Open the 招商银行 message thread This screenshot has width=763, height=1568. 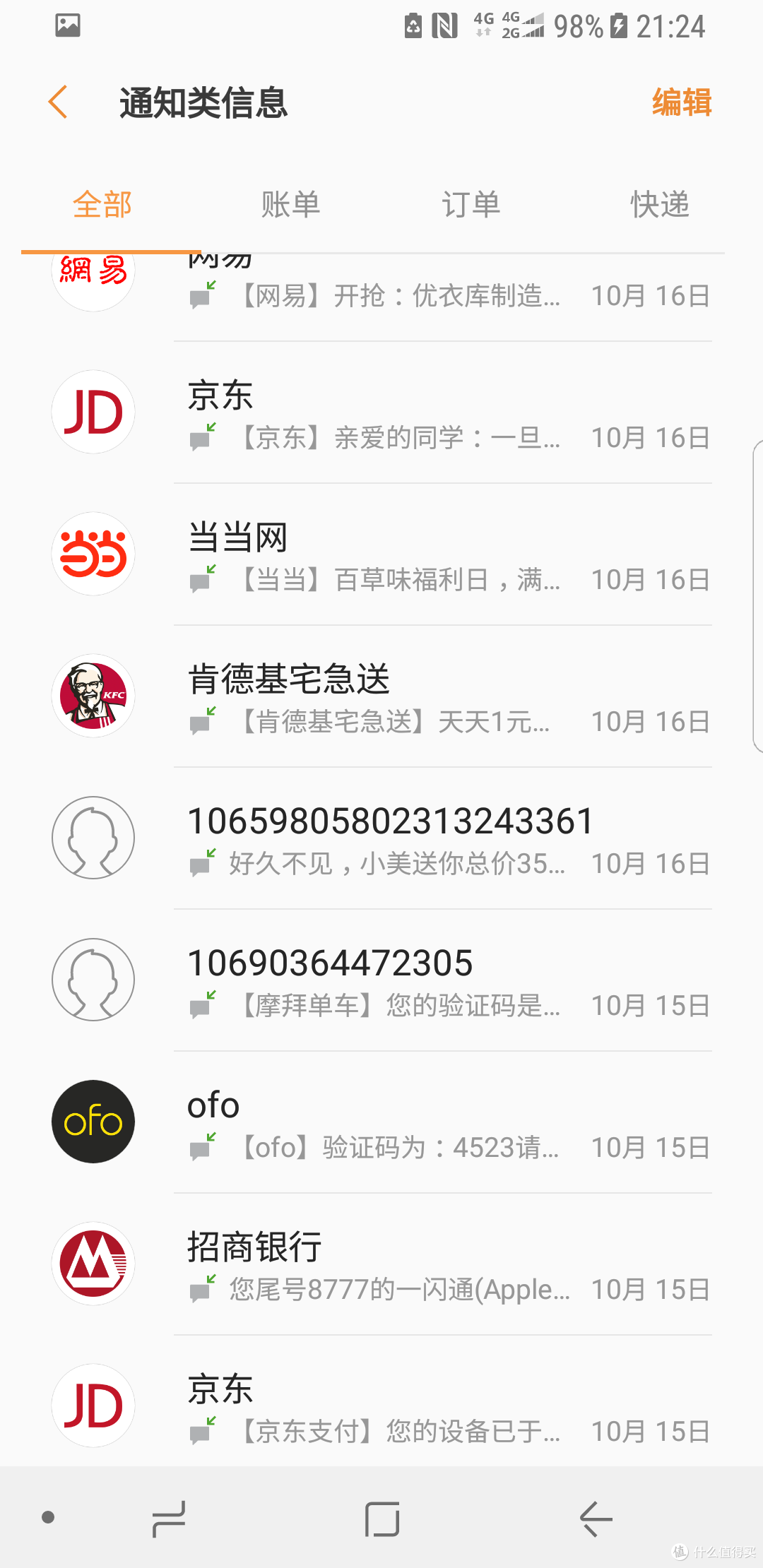point(381,1264)
